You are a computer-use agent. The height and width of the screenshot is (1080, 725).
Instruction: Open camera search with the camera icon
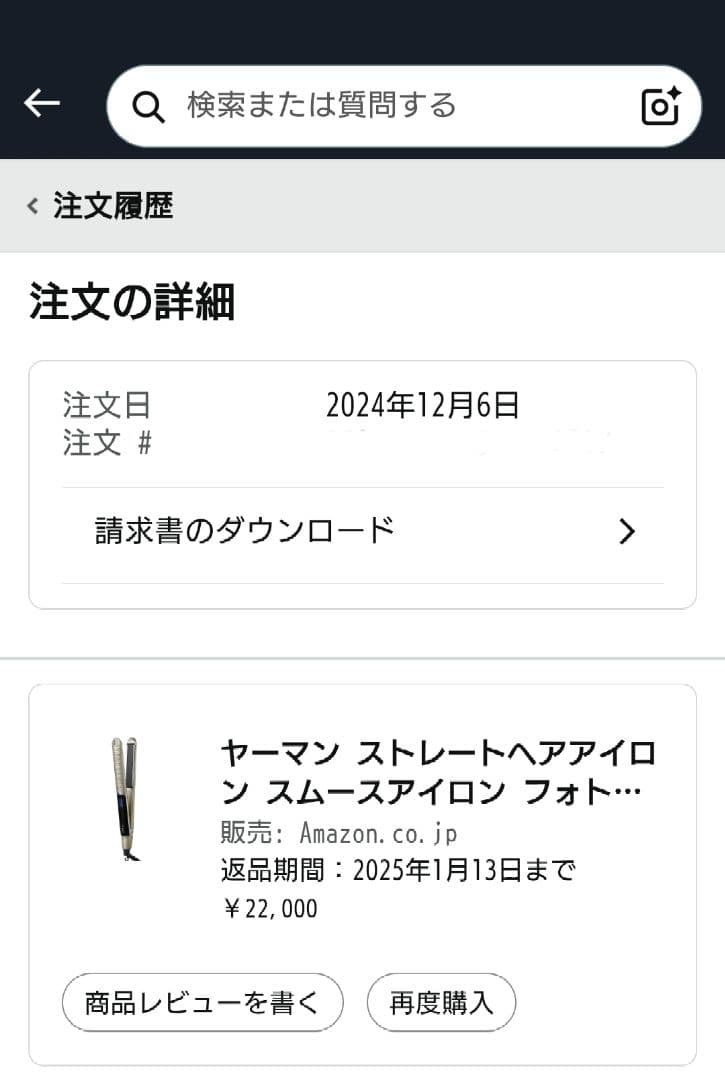click(x=659, y=105)
